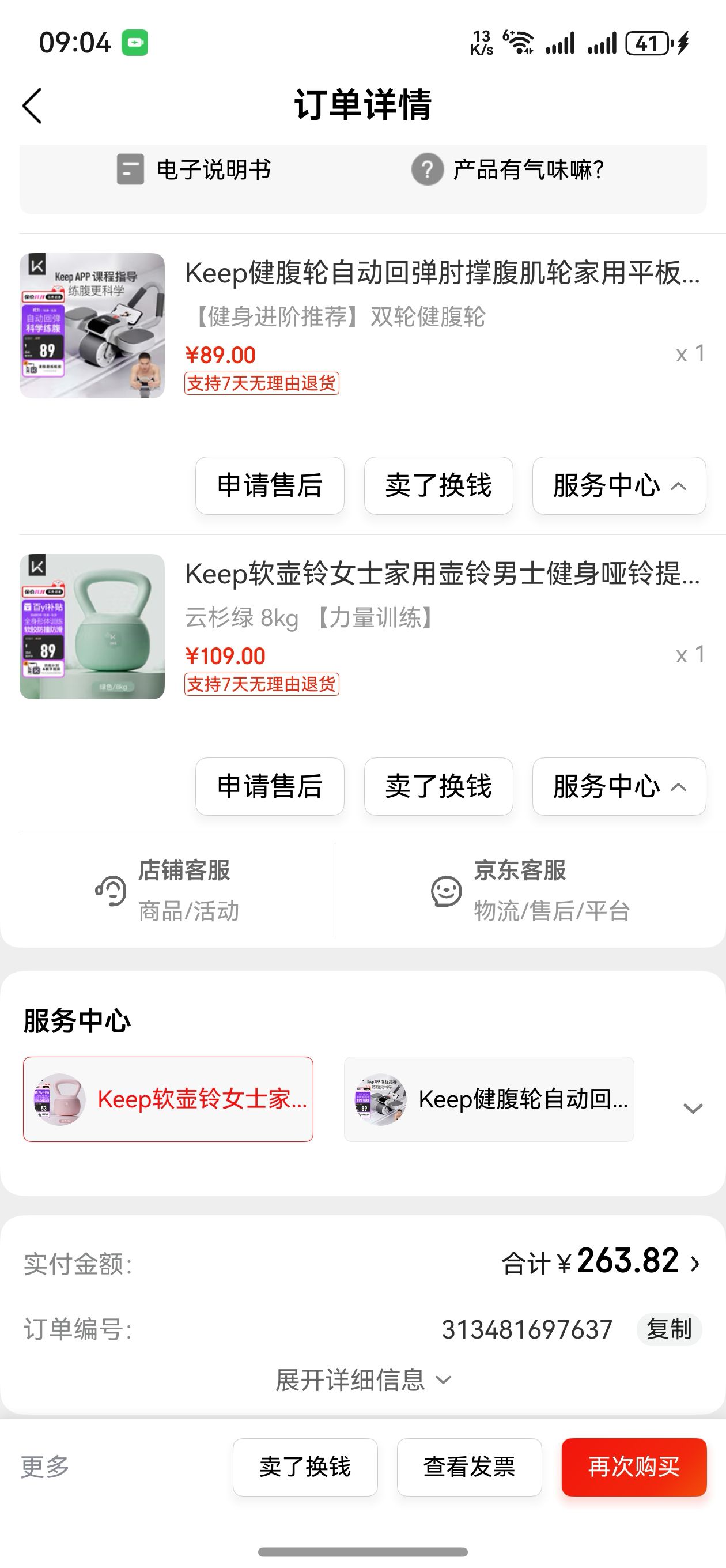Viewport: 726px width, 1568px height.
Task: Tap 卖了换钱 under Keep软壶铃
Action: pos(438,786)
